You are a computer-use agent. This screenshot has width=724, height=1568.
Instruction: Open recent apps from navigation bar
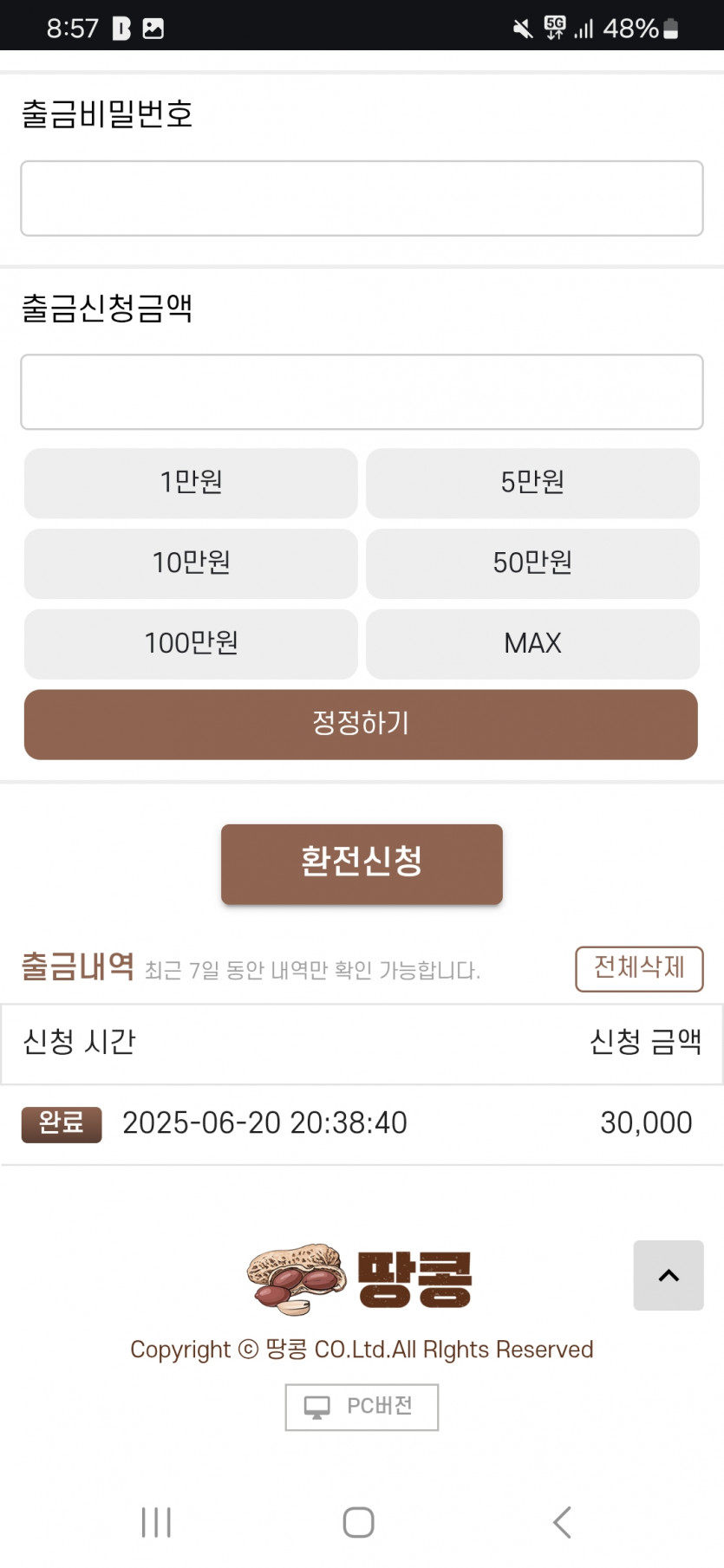(x=156, y=1522)
